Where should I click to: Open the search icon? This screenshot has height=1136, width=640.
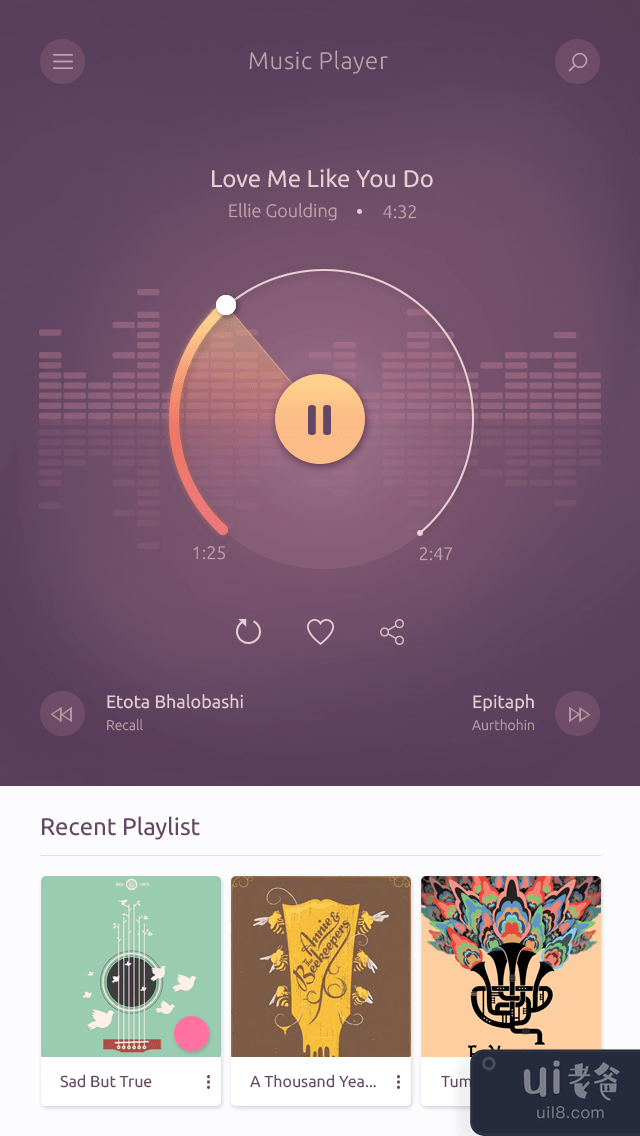577,62
